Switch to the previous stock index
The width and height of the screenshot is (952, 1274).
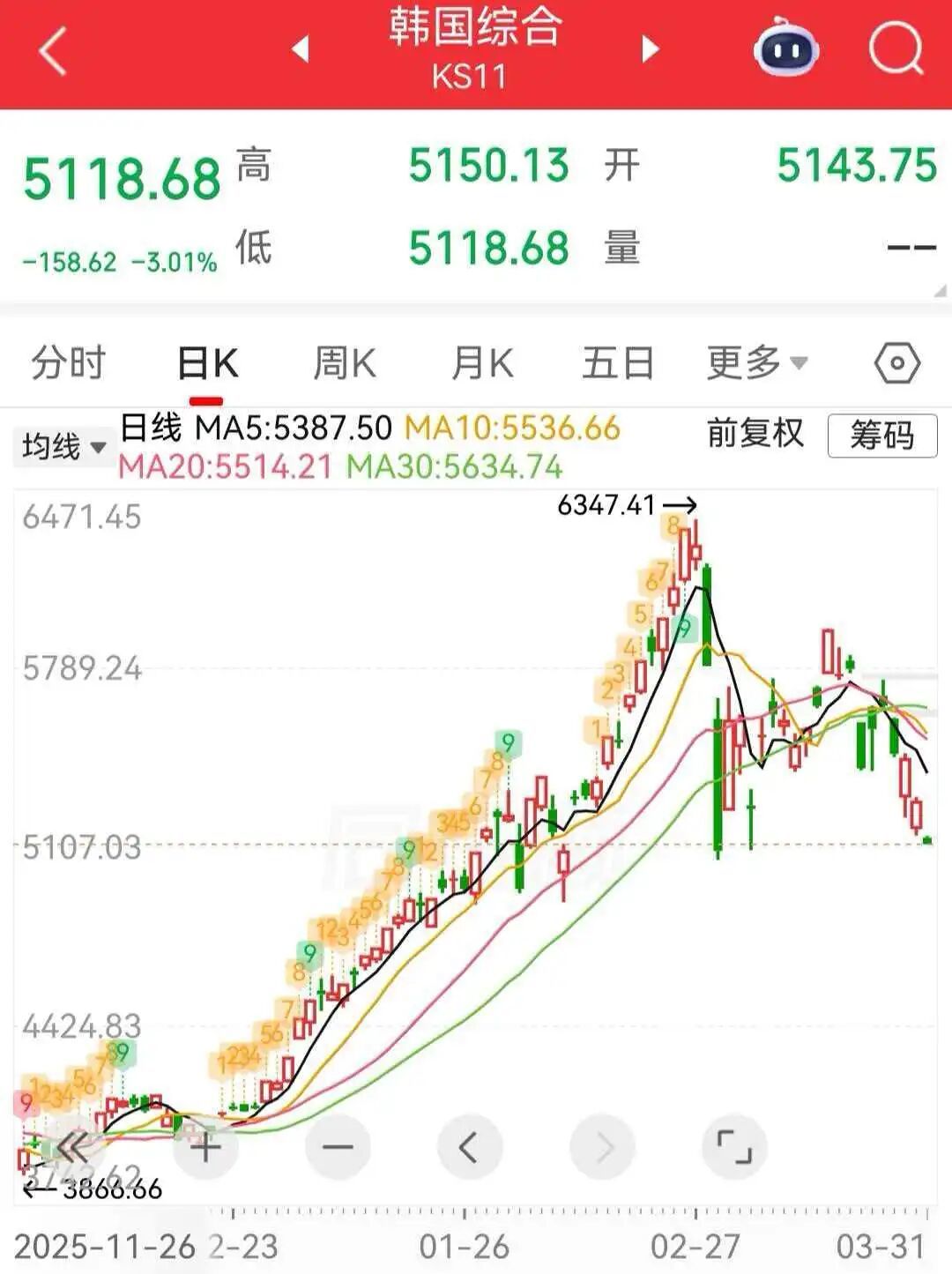pos(301,49)
